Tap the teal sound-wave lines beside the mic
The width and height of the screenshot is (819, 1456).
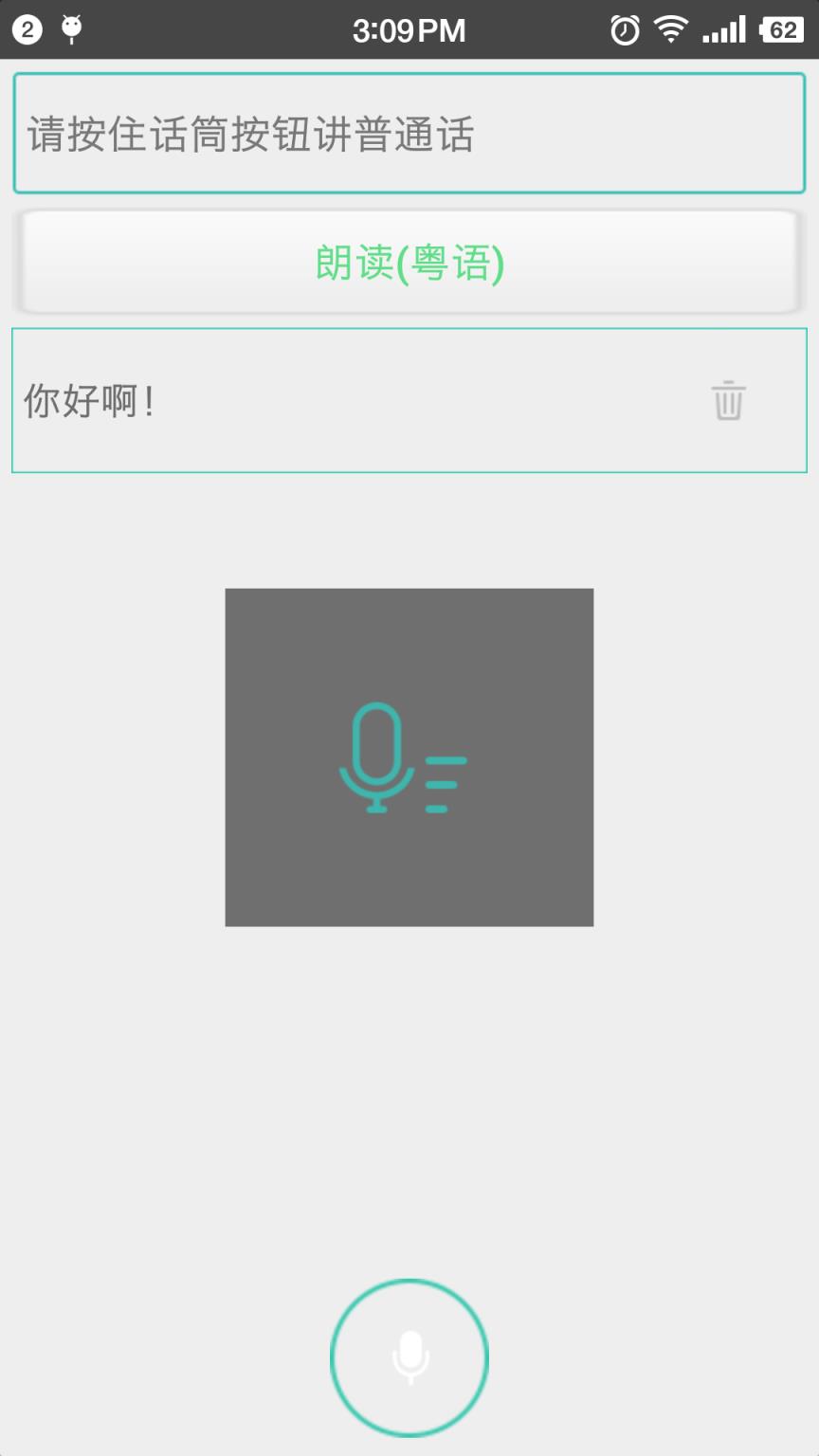[442, 782]
